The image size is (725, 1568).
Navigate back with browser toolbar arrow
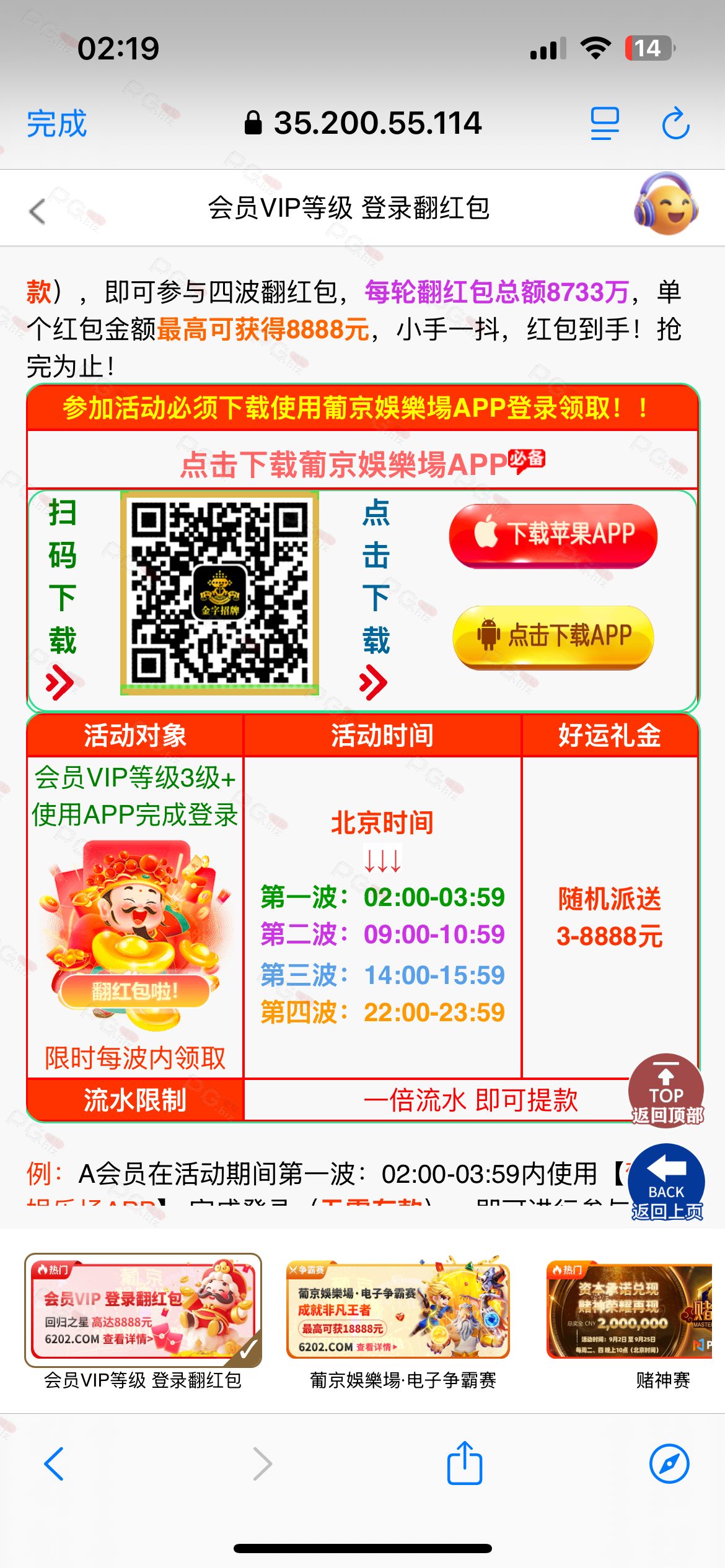(54, 1464)
